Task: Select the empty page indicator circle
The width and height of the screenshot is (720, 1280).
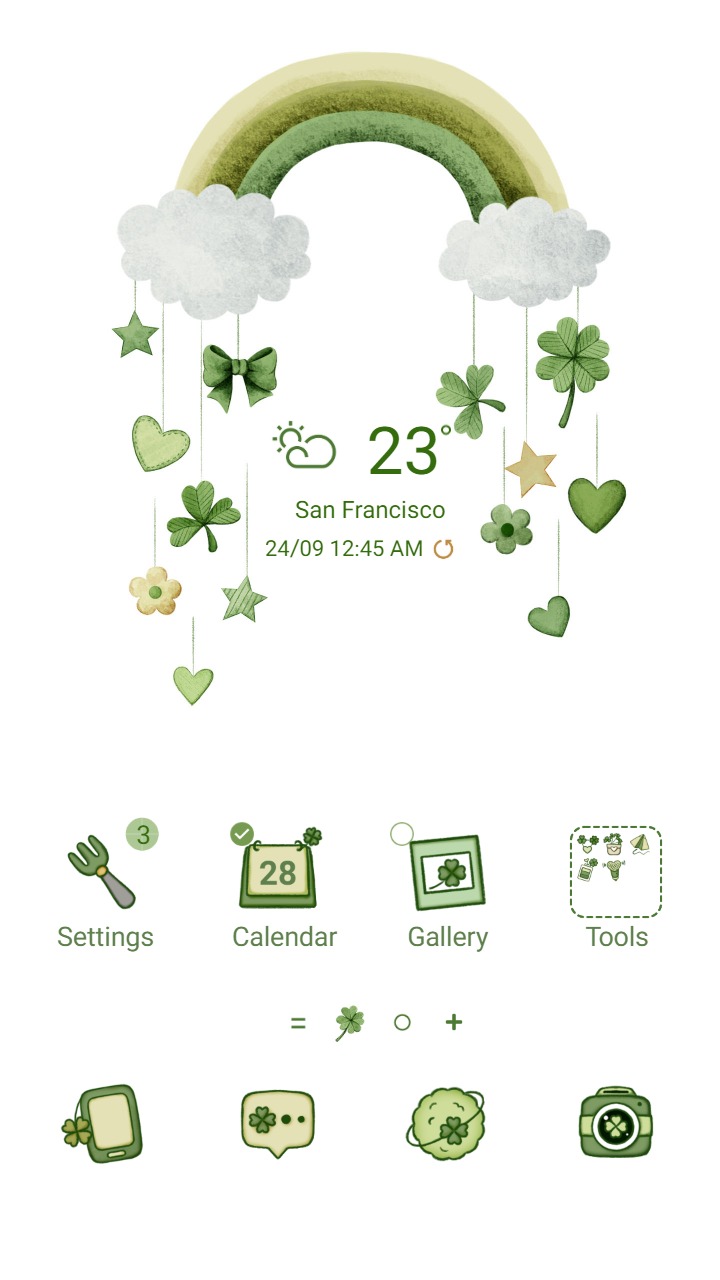Action: coord(404,1023)
